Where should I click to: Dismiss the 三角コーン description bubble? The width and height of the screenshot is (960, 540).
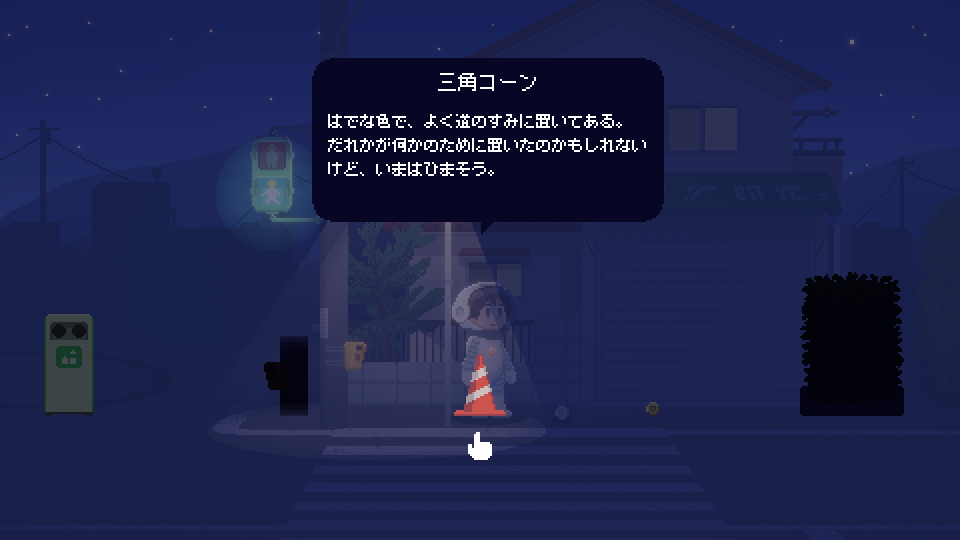[x=488, y=138]
